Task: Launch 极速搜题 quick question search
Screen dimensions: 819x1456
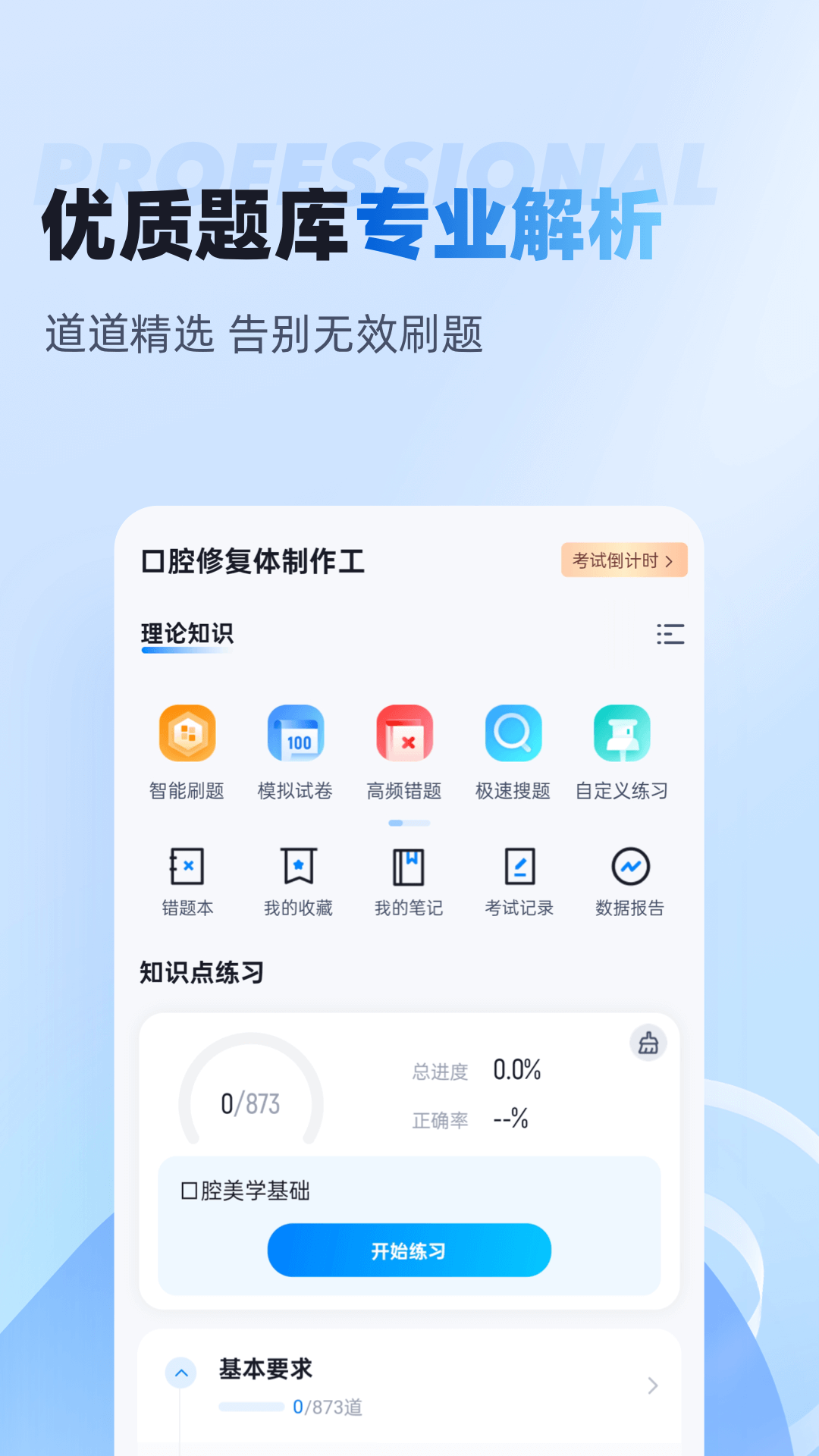Action: coord(514,734)
